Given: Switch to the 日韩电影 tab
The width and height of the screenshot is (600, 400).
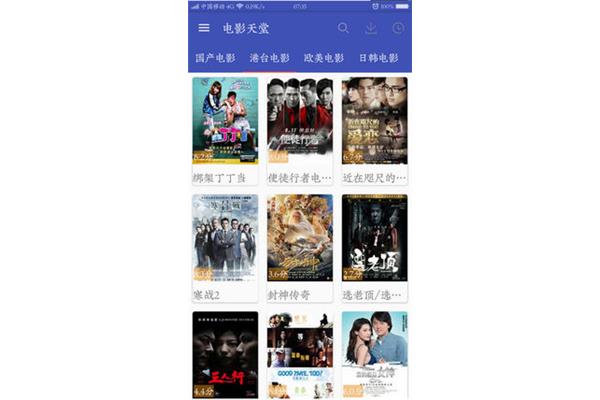Looking at the screenshot, I should tap(378, 58).
